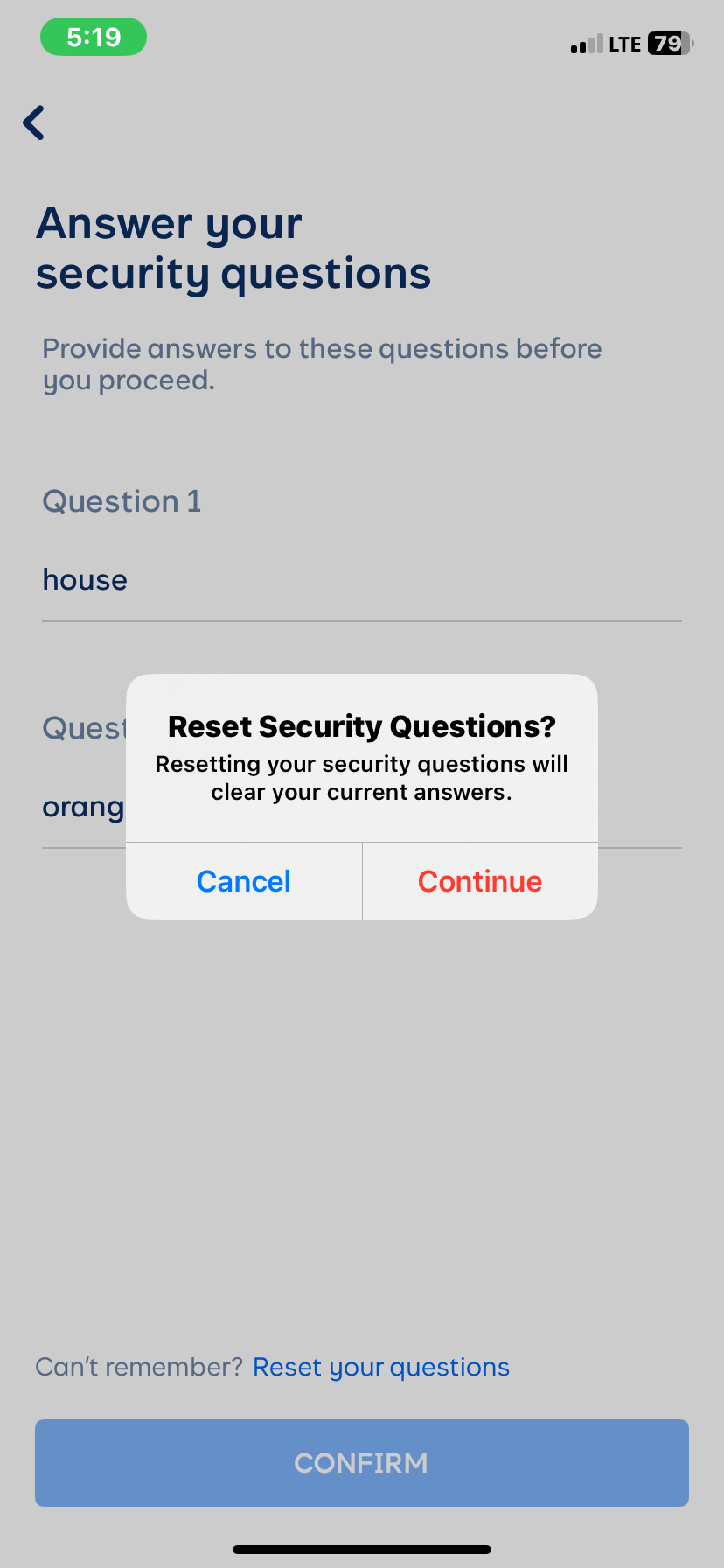Tap Continue to reset security questions

[x=479, y=881]
